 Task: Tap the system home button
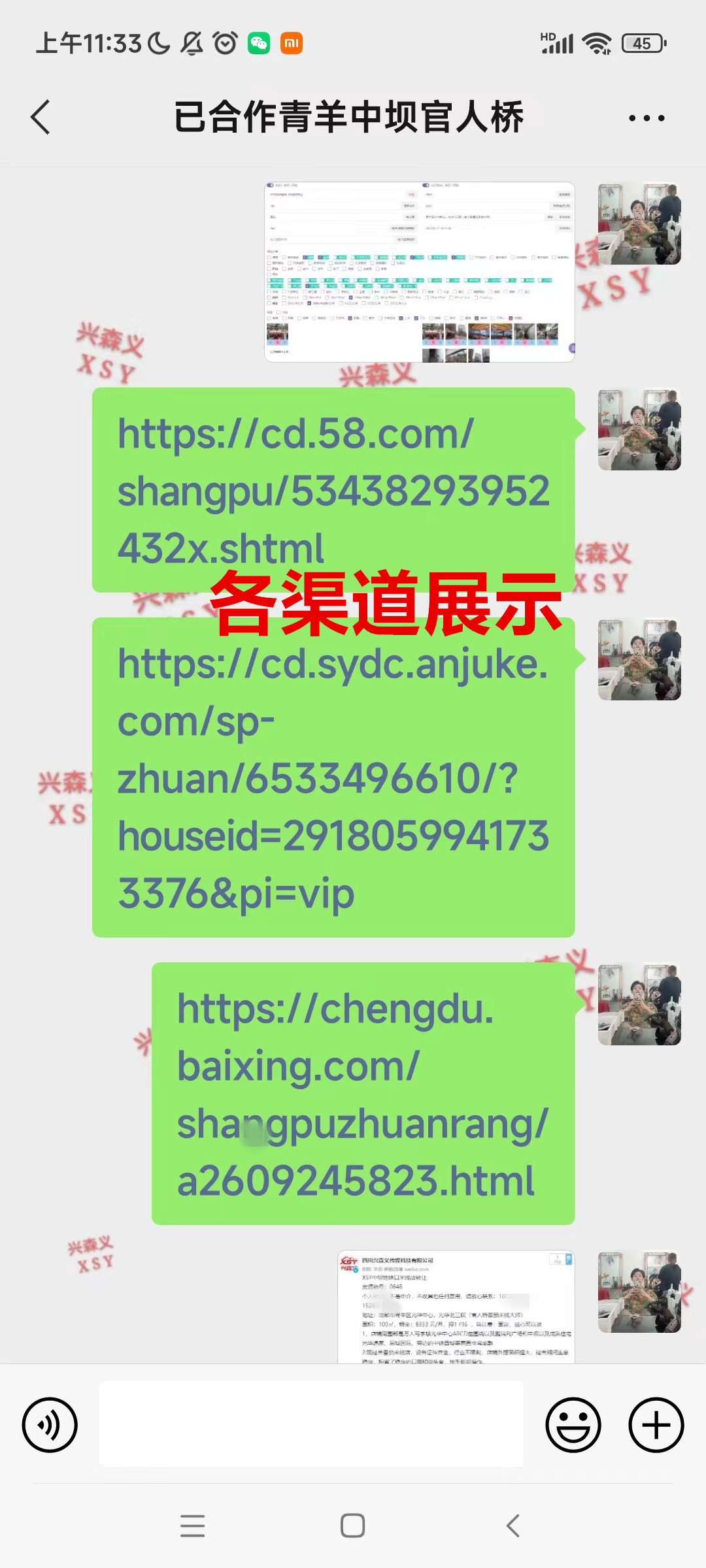pyautogui.click(x=353, y=1526)
